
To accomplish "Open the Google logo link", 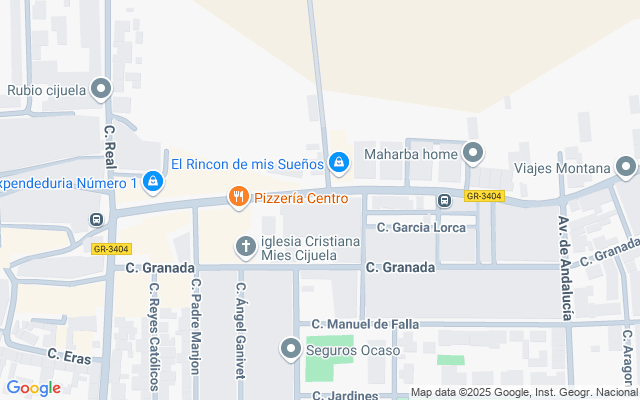I will (33, 388).
